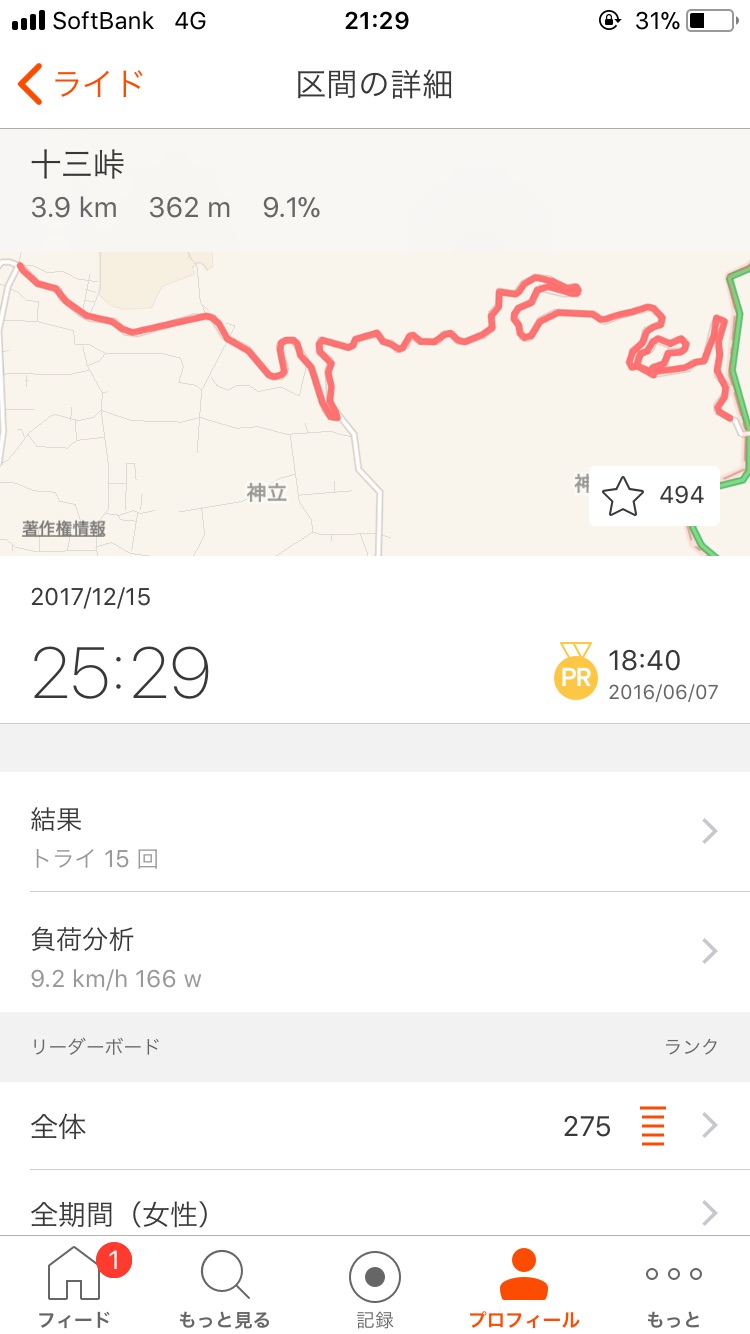750x1334 pixels.
Task: Open 負荷分析 effort analysis
Action: (x=375, y=952)
